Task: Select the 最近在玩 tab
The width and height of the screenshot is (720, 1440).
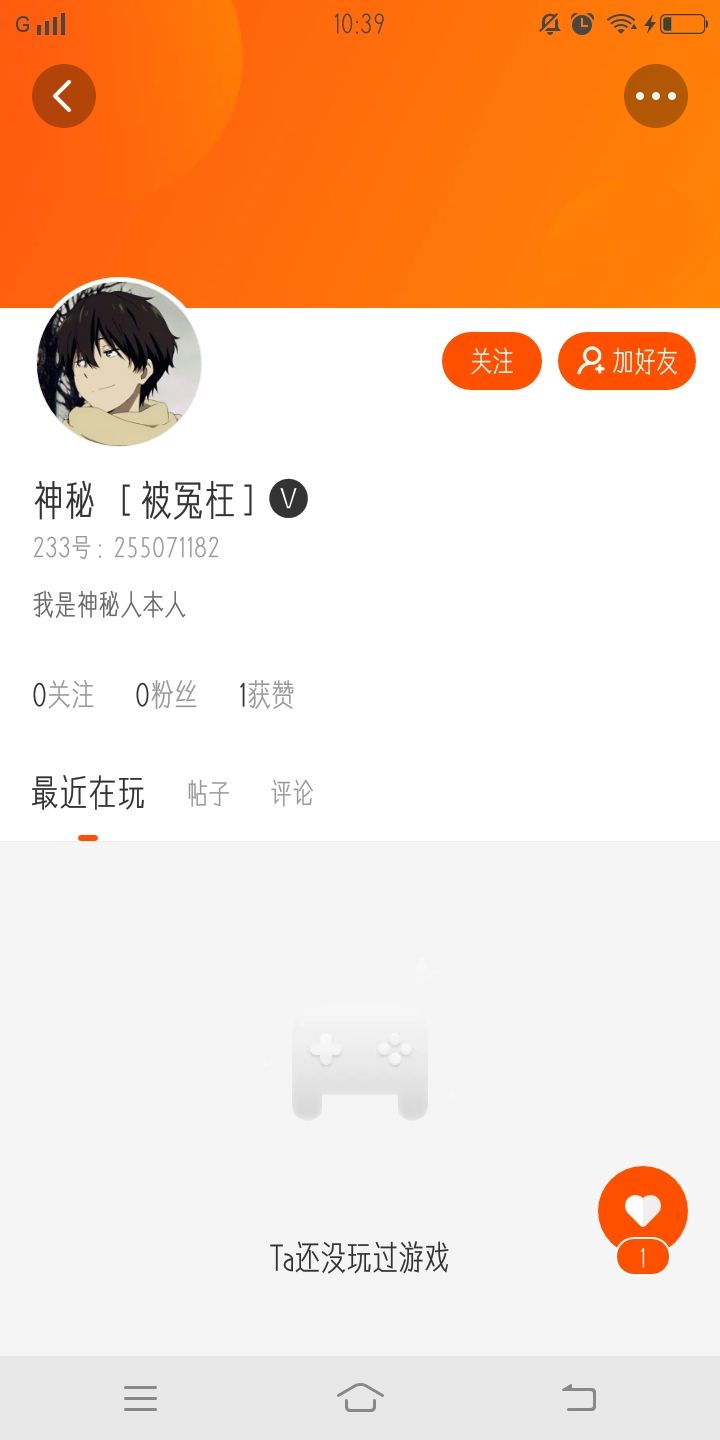Action: click(88, 794)
